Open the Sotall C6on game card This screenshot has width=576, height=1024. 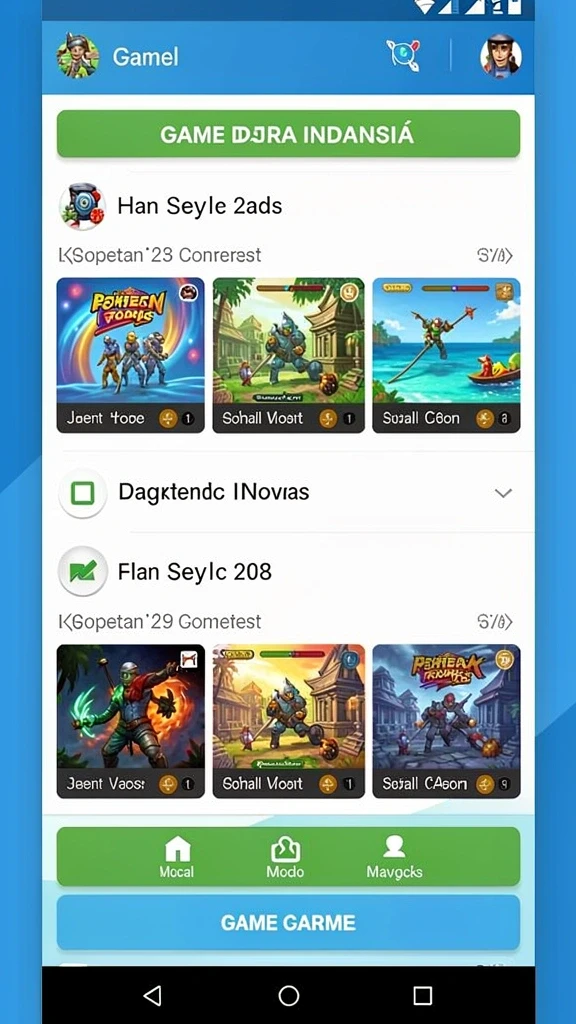pos(446,355)
